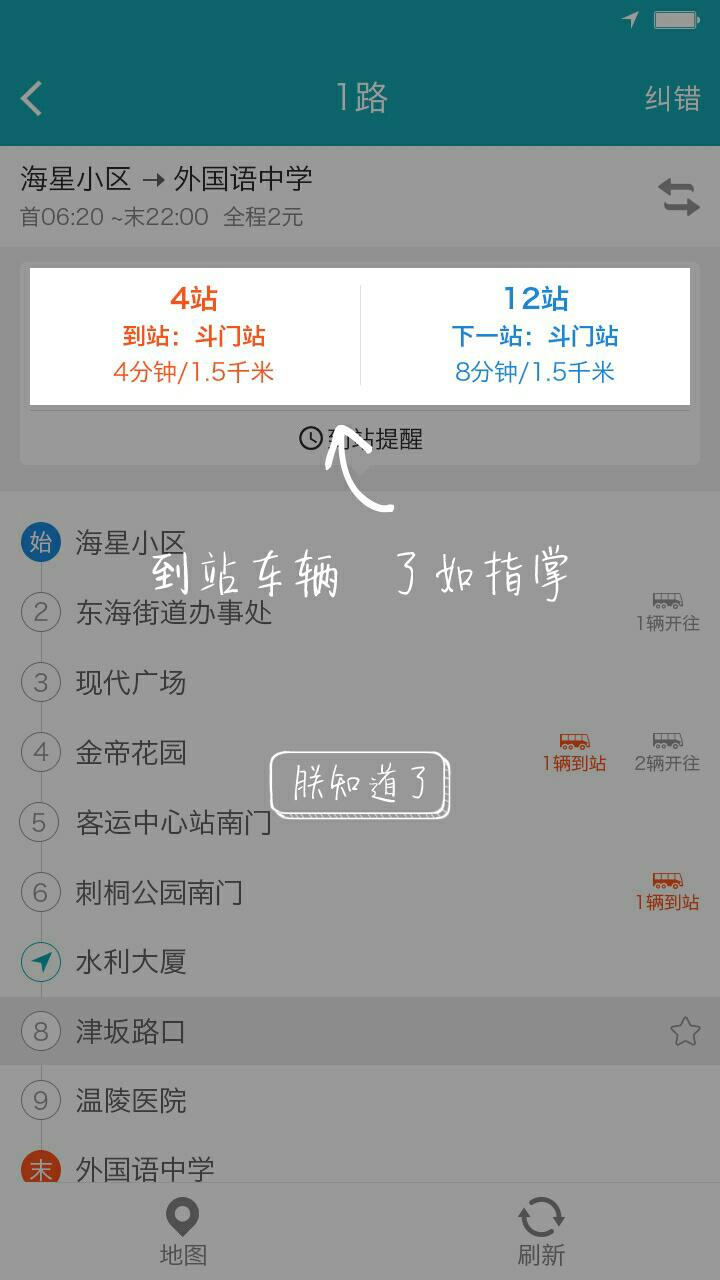Select the 海星小区 starting stop
This screenshot has height=1280, width=720.
pos(130,543)
